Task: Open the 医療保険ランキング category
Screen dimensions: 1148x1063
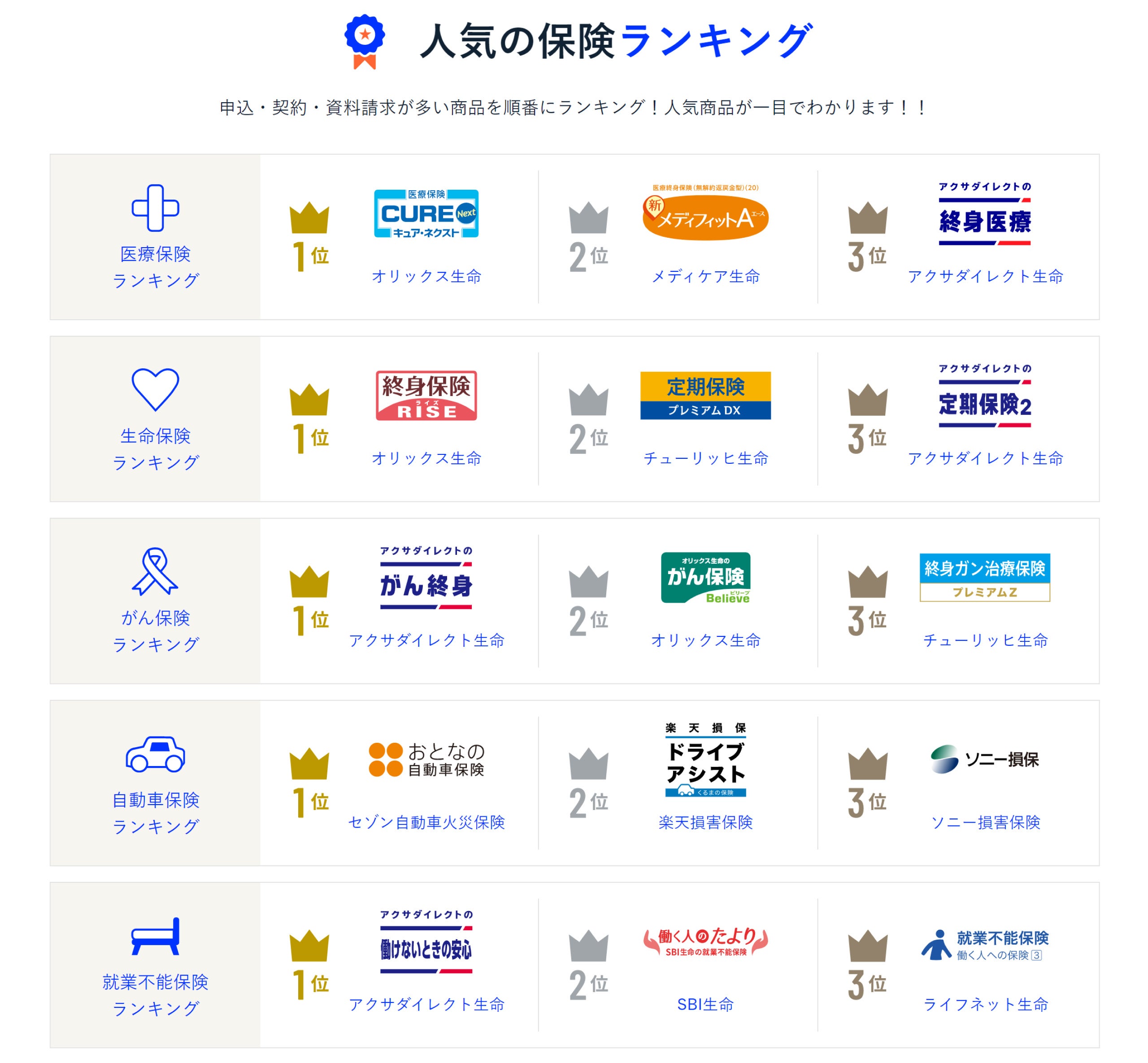Action: [x=155, y=237]
